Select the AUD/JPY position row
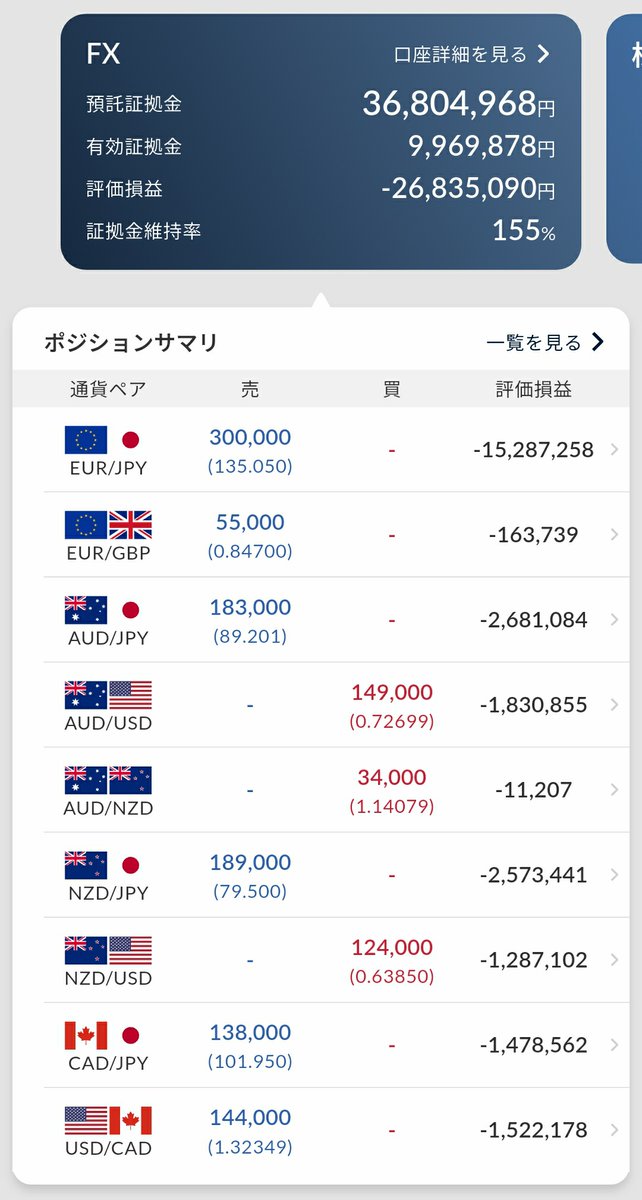 pos(321,620)
